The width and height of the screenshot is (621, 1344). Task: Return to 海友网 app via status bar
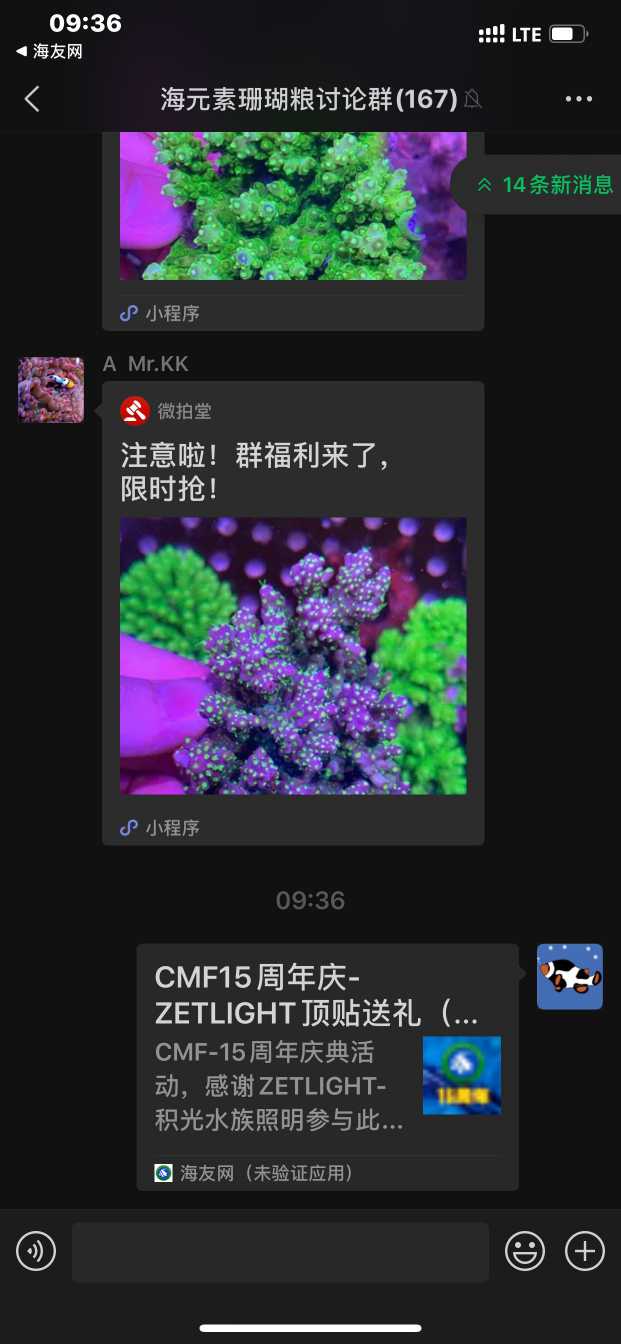click(x=48, y=52)
